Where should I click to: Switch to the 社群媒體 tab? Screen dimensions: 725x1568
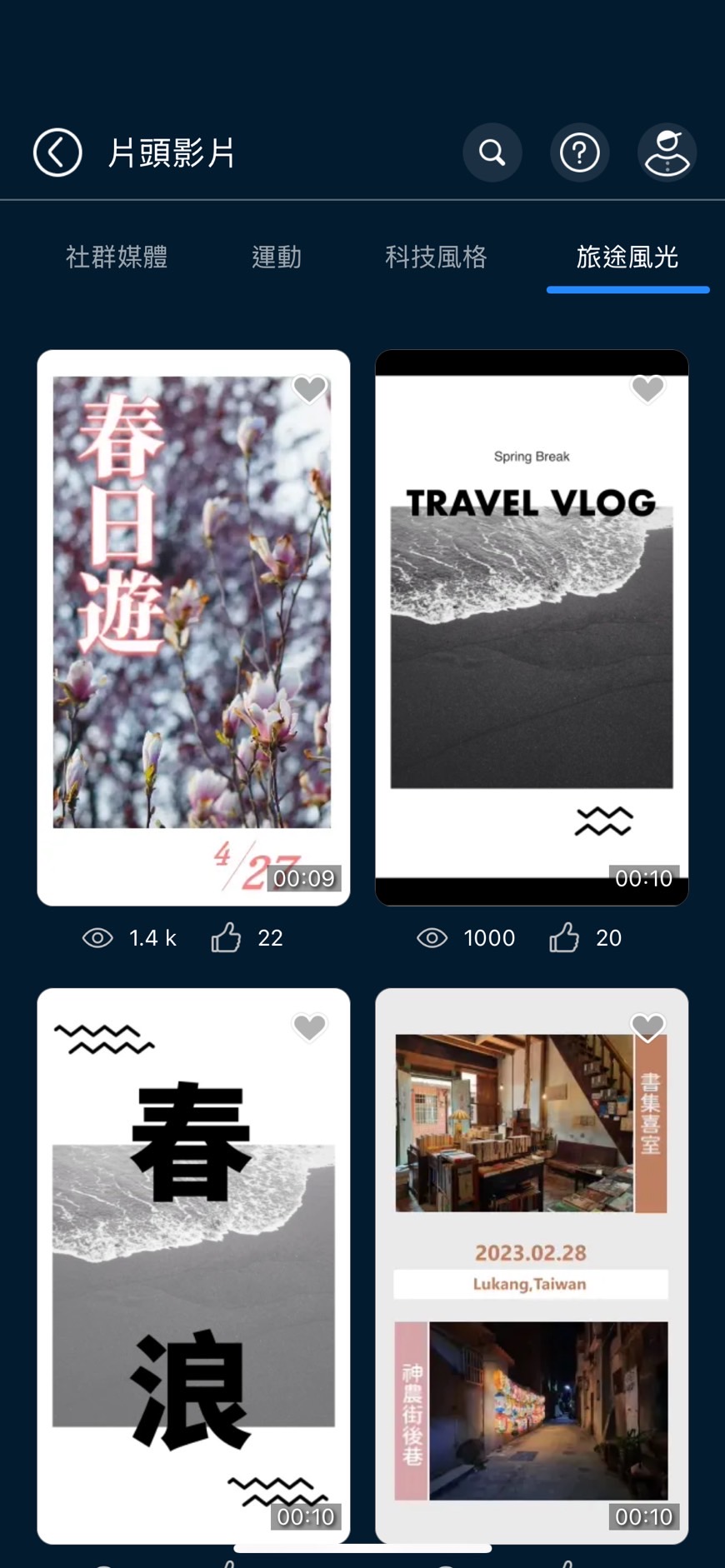[117, 257]
